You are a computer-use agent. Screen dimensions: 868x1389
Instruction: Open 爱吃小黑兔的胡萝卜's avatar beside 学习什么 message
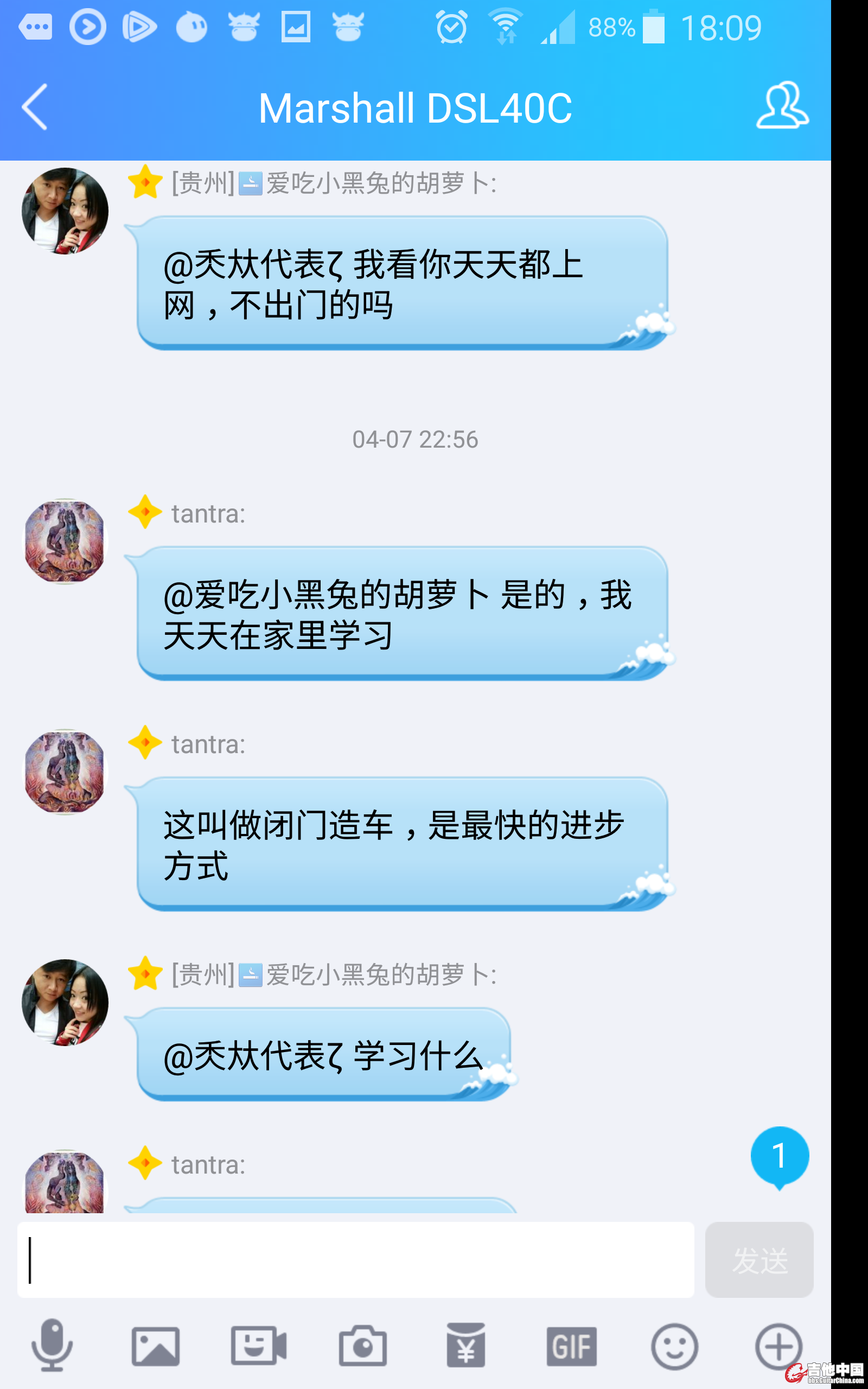click(x=65, y=1002)
